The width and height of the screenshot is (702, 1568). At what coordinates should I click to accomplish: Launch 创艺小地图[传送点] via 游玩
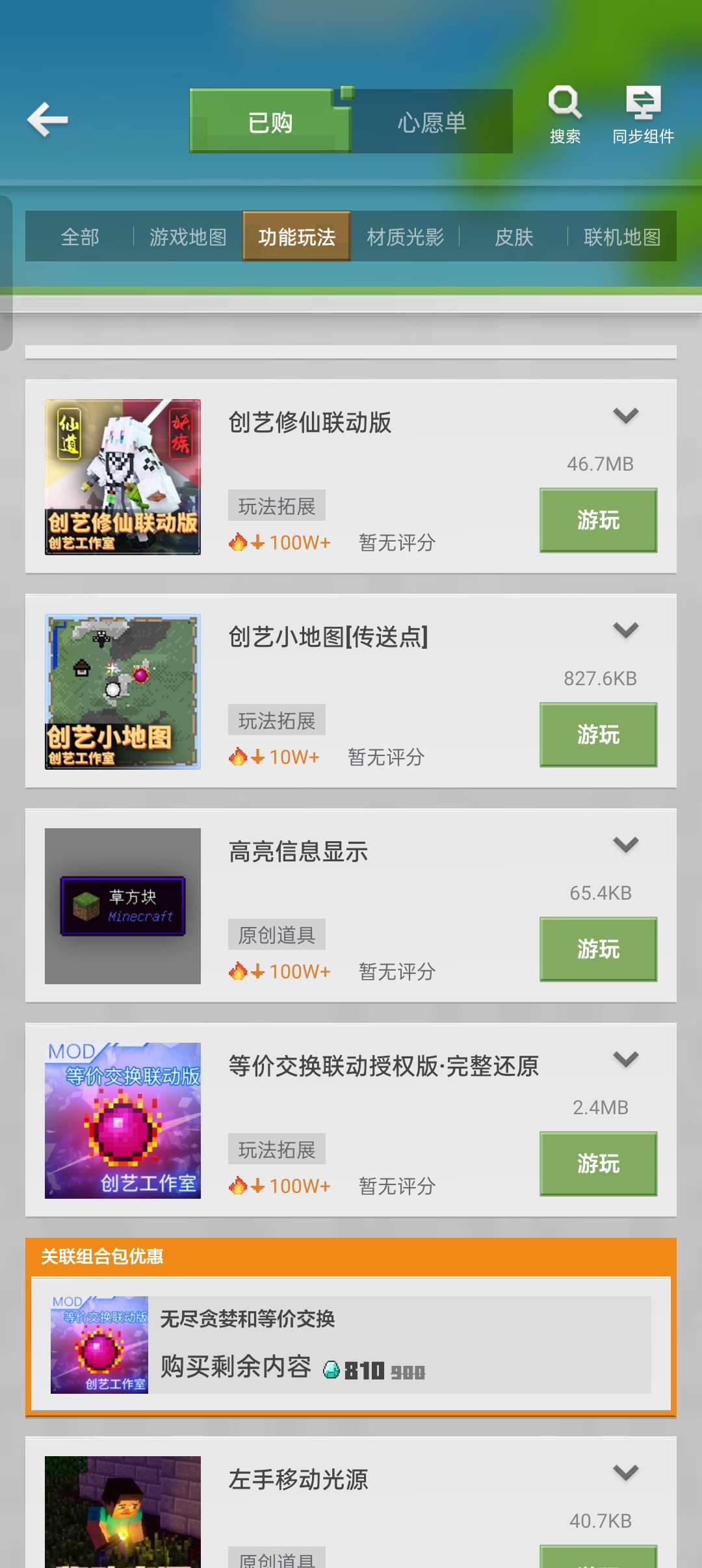coord(598,735)
